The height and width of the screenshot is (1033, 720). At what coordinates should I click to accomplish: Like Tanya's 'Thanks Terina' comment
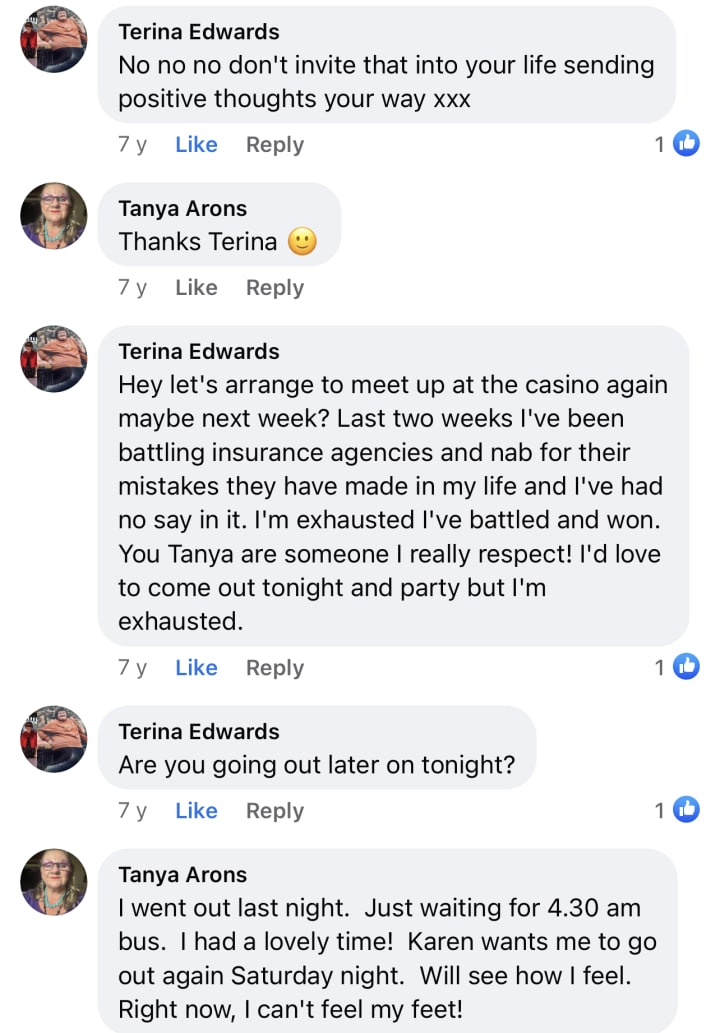(x=196, y=288)
